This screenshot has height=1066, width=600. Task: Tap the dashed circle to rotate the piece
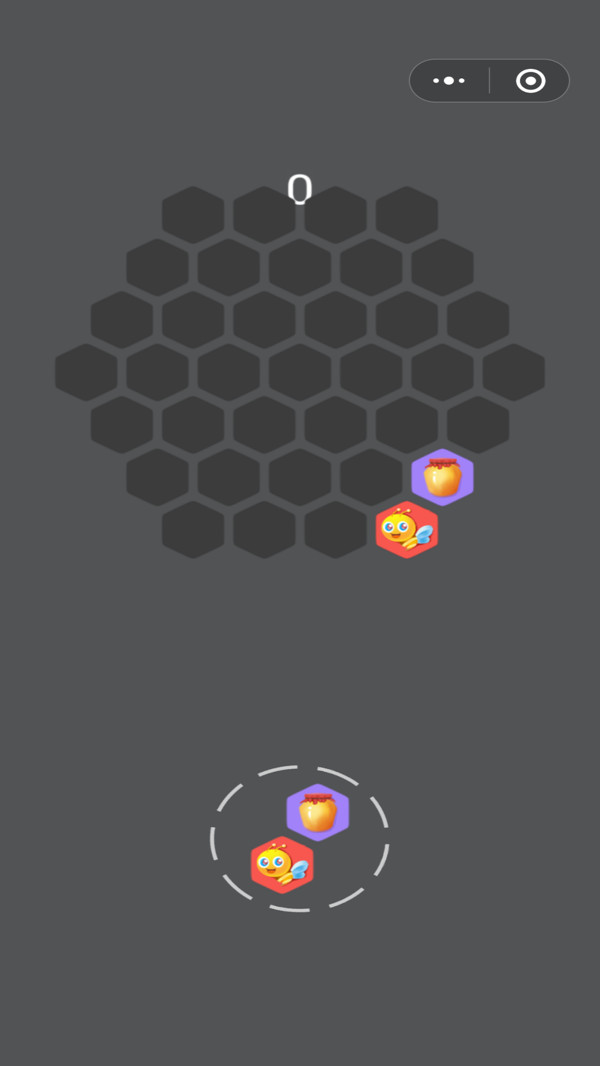(x=299, y=838)
